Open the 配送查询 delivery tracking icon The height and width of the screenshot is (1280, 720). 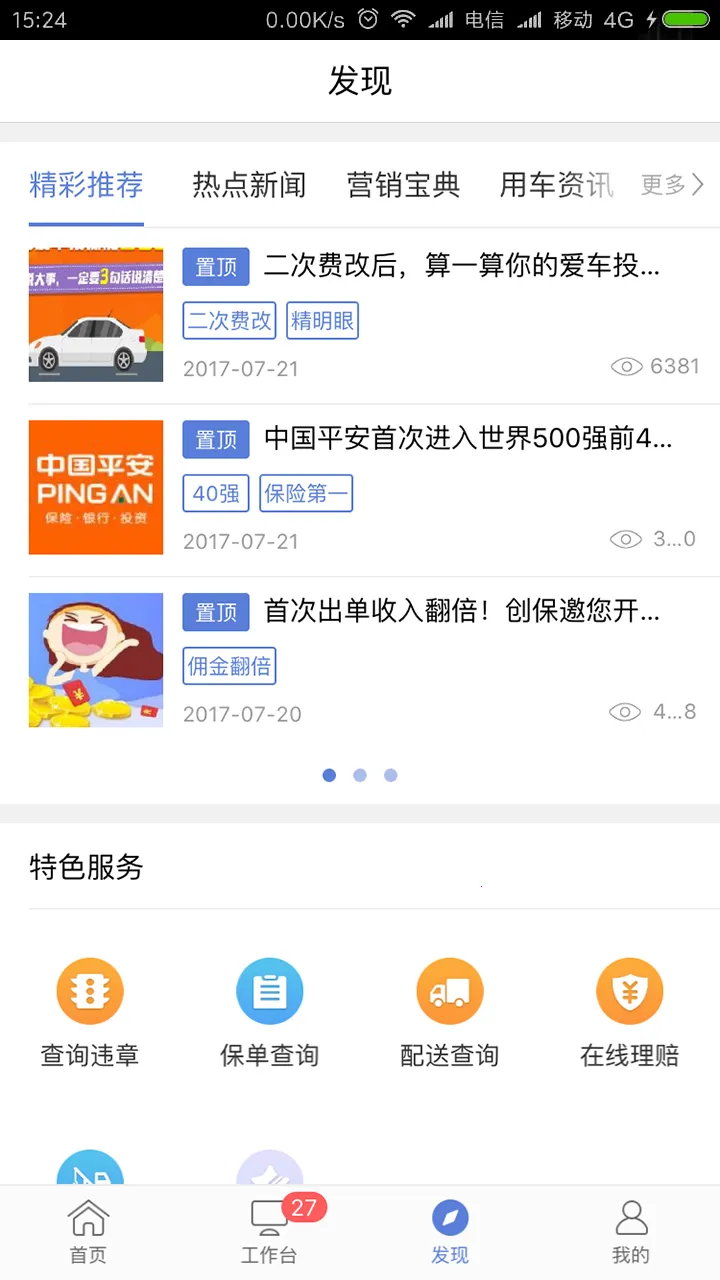click(449, 990)
